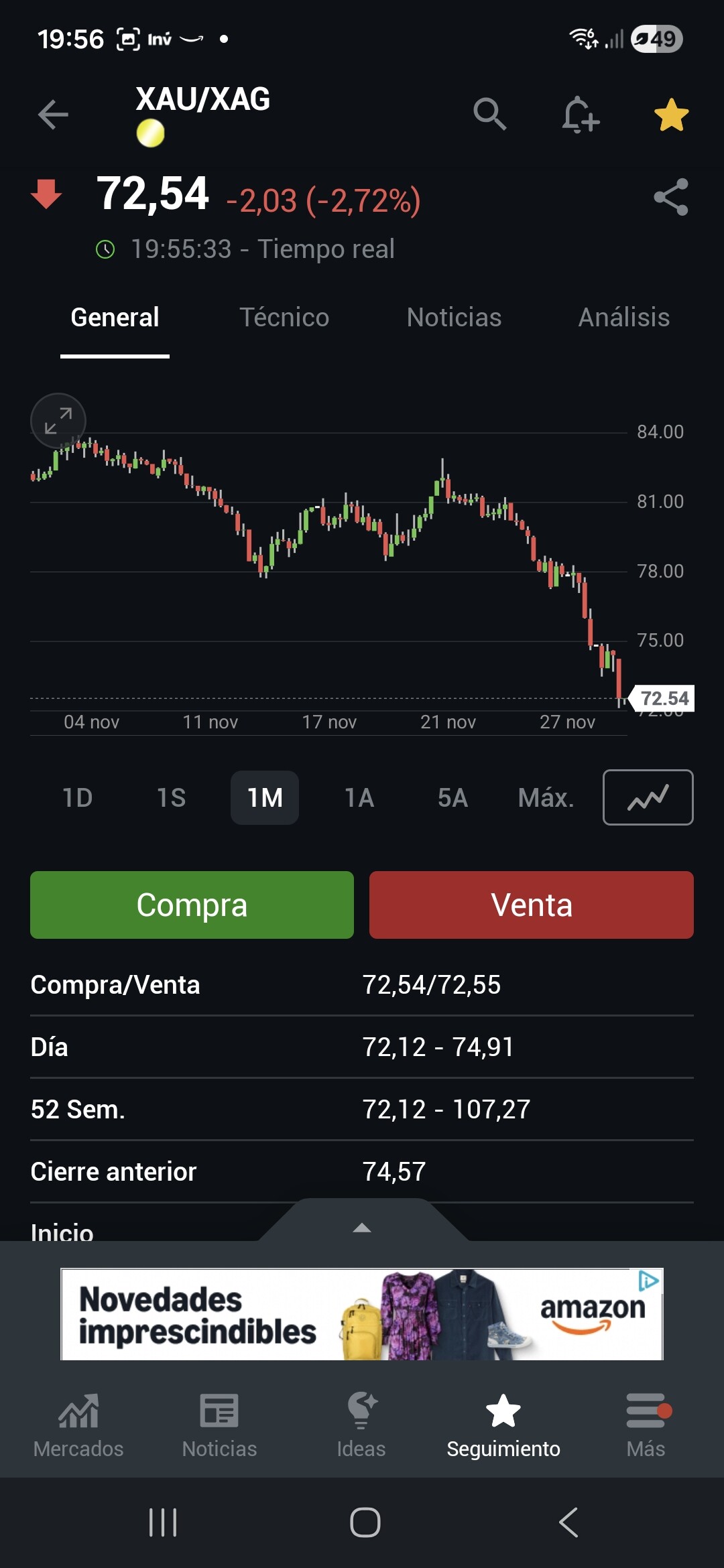Image resolution: width=724 pixels, height=1568 pixels.
Task: Change the chart type to line
Action: click(x=648, y=797)
